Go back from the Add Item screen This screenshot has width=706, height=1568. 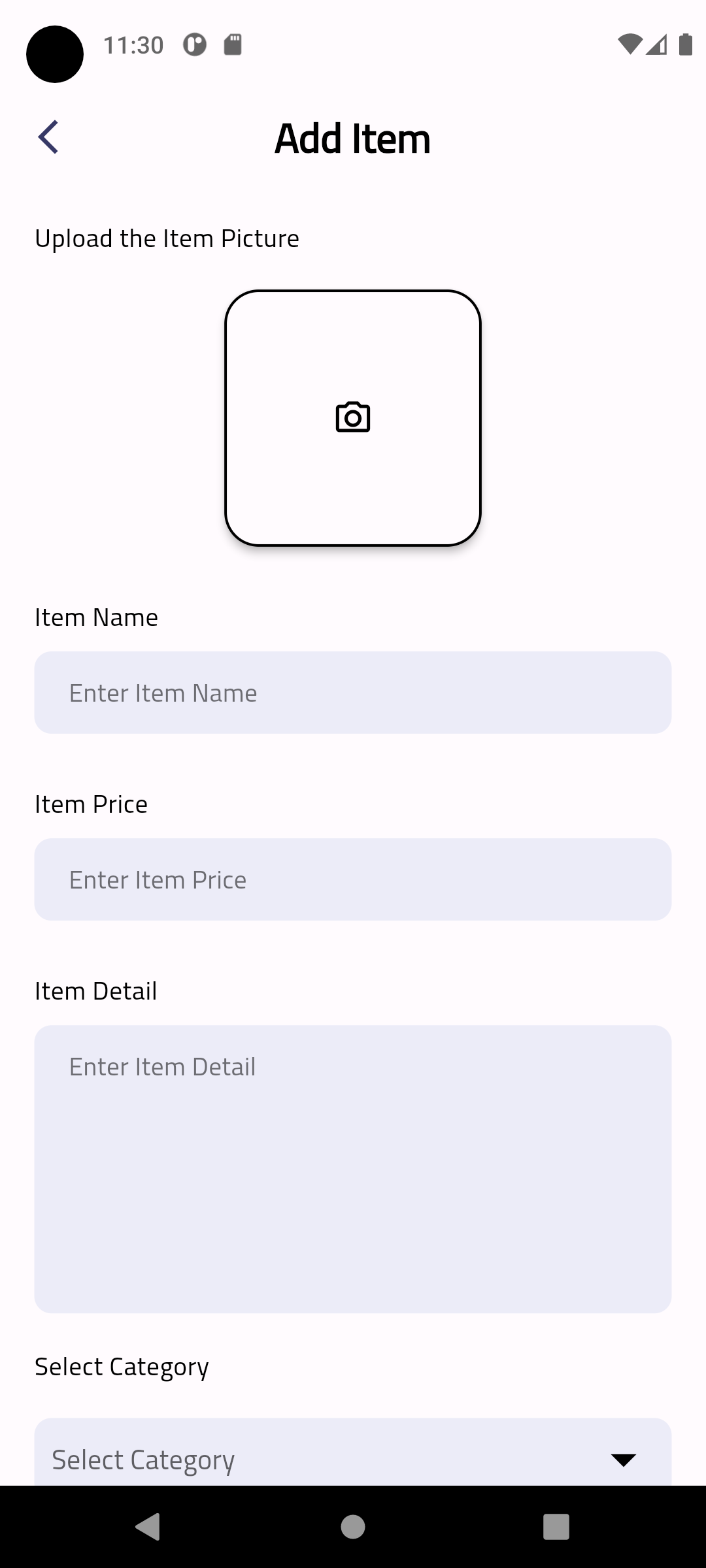[x=48, y=137]
